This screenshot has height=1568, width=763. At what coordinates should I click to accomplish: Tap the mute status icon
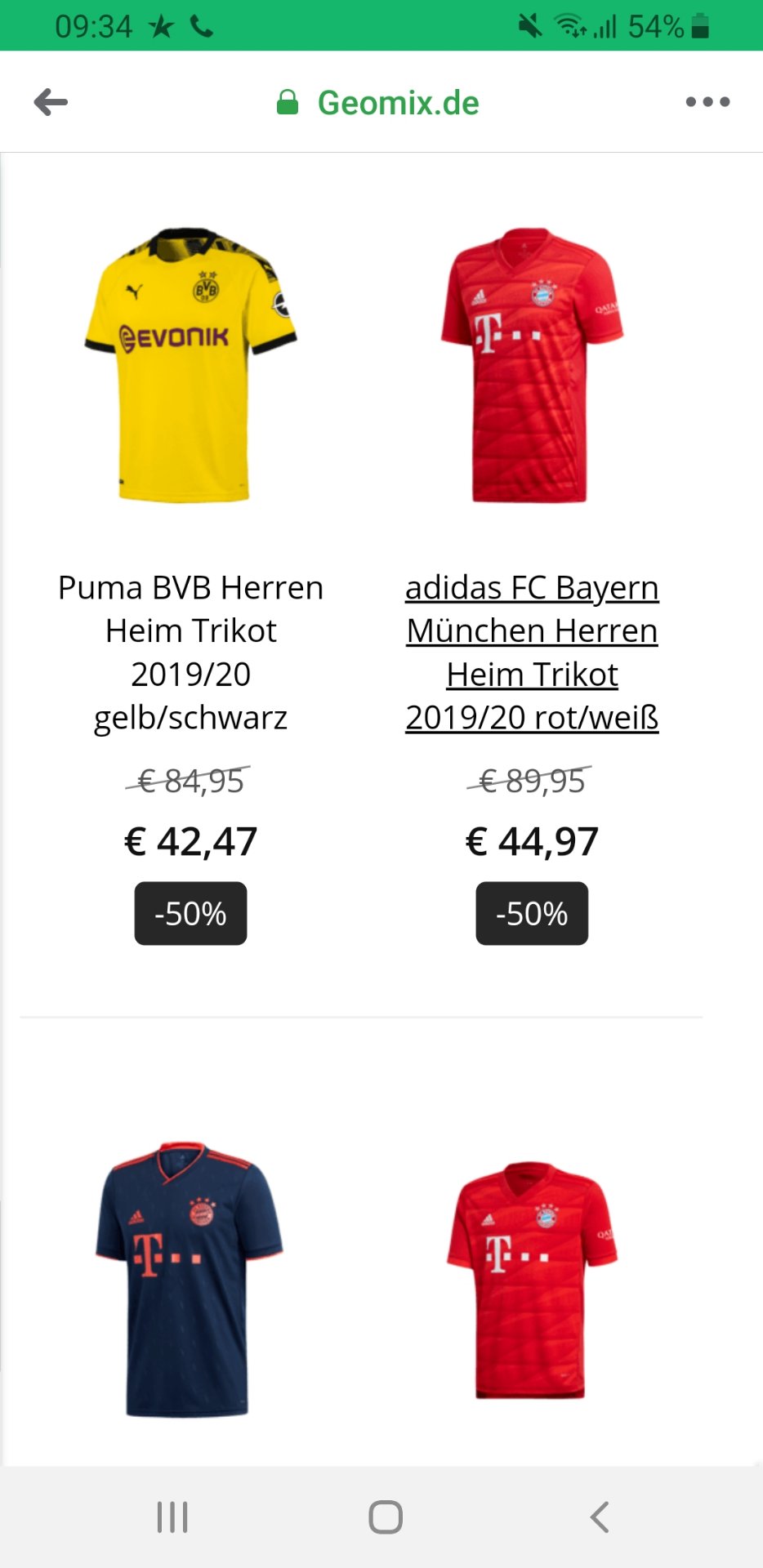tap(525, 24)
